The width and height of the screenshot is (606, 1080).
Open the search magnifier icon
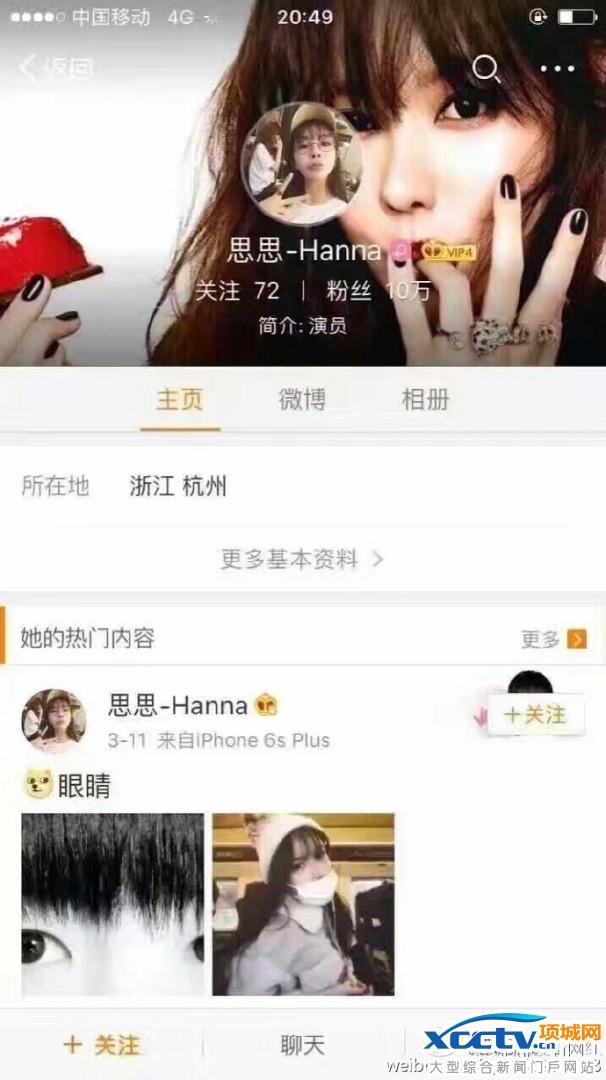(486, 68)
